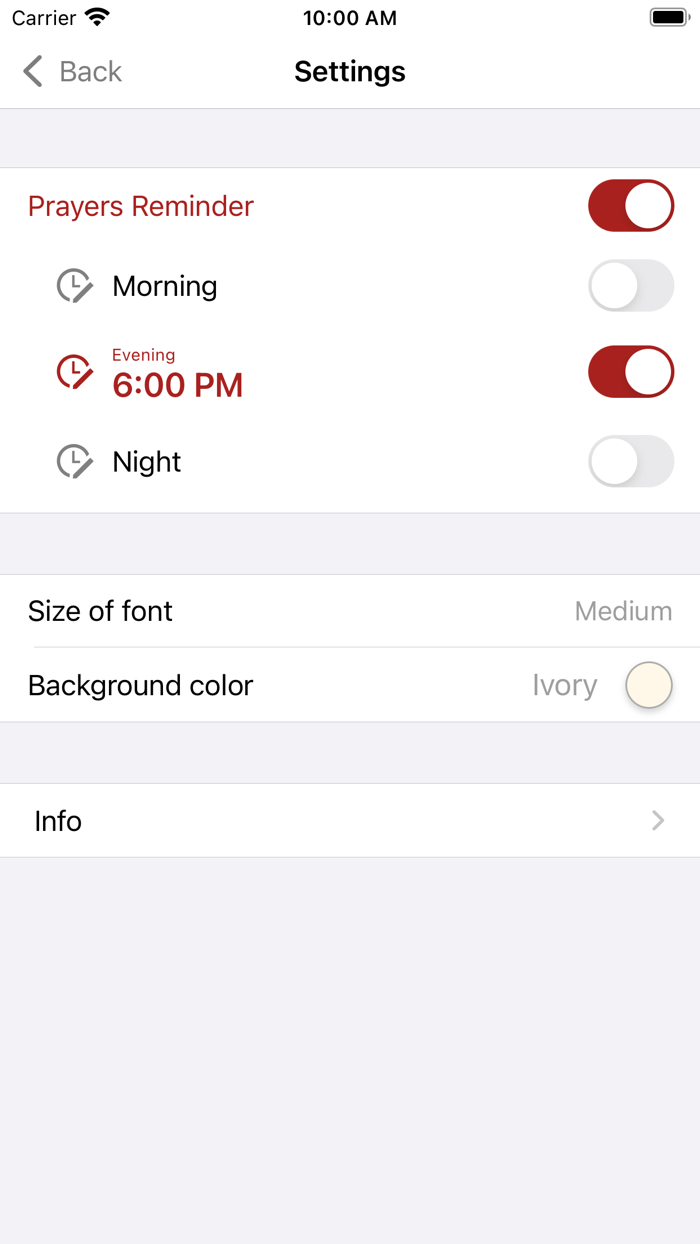Turn off the Prayers Reminder switch
Image resolution: width=700 pixels, height=1244 pixels.
pyautogui.click(x=631, y=206)
